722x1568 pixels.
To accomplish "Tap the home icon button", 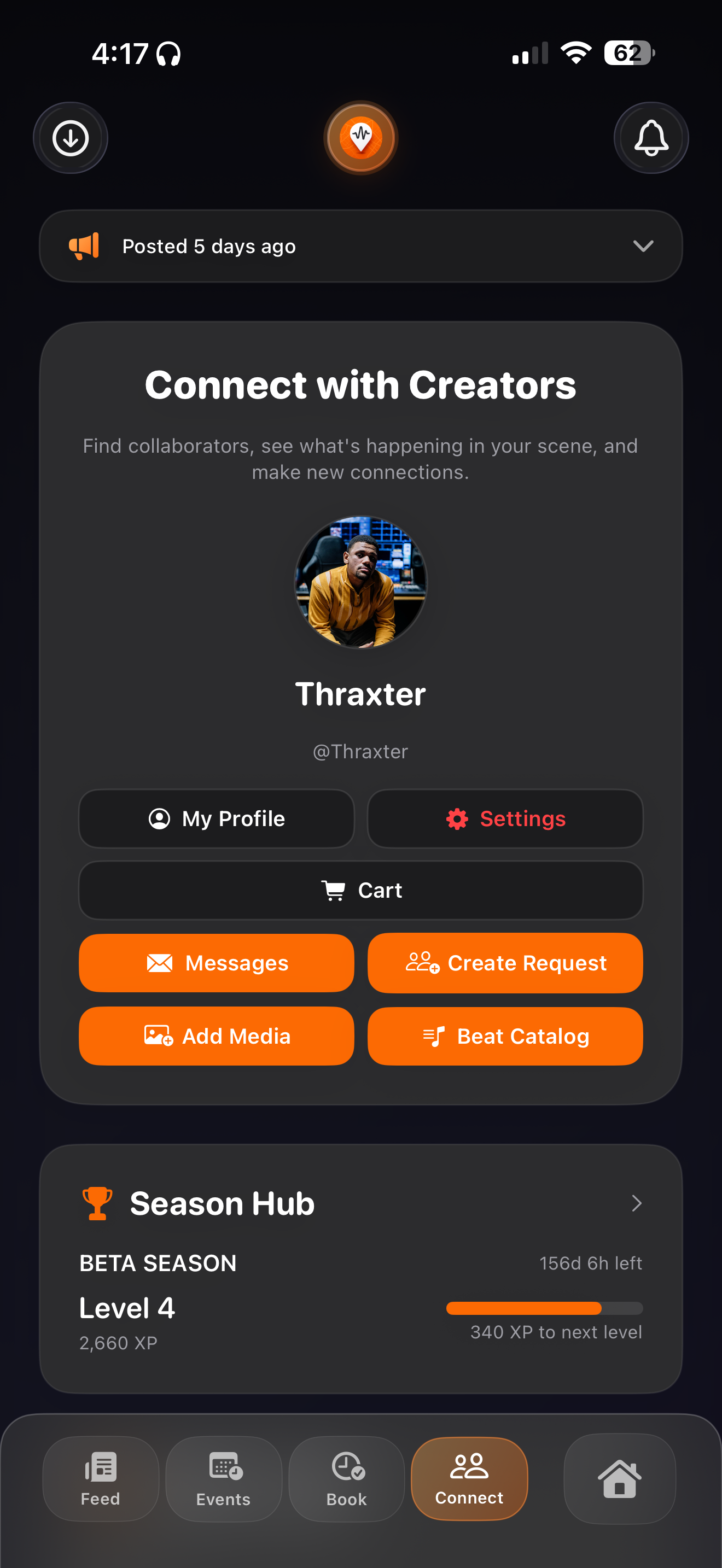I will [620, 1479].
